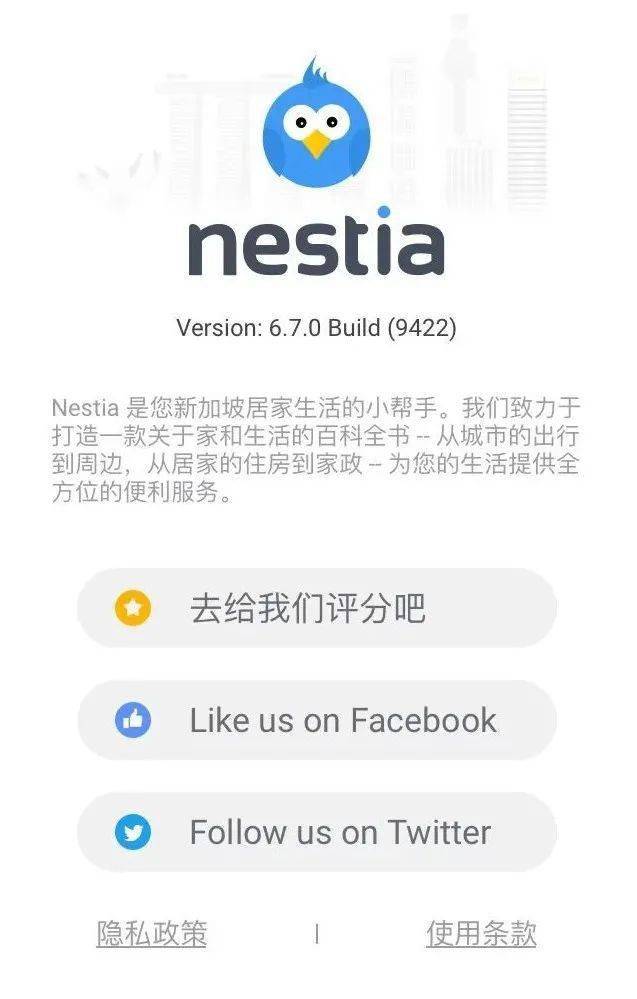View the 使用条款 terms of use
This screenshot has width=637, height=999.
pos(481,934)
